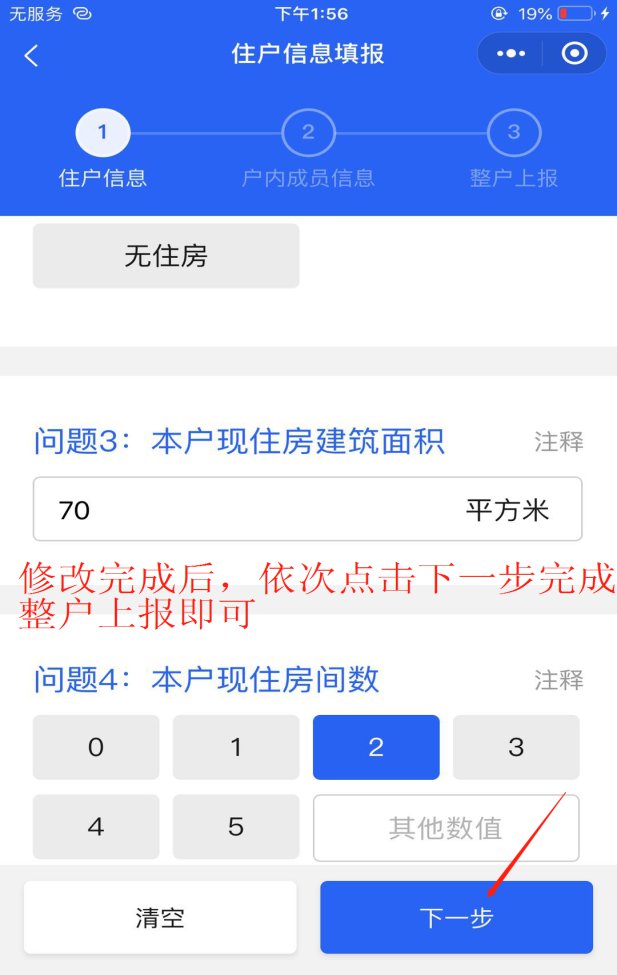Tap the 其他数值 input field
The height and width of the screenshot is (975, 617).
[446, 828]
